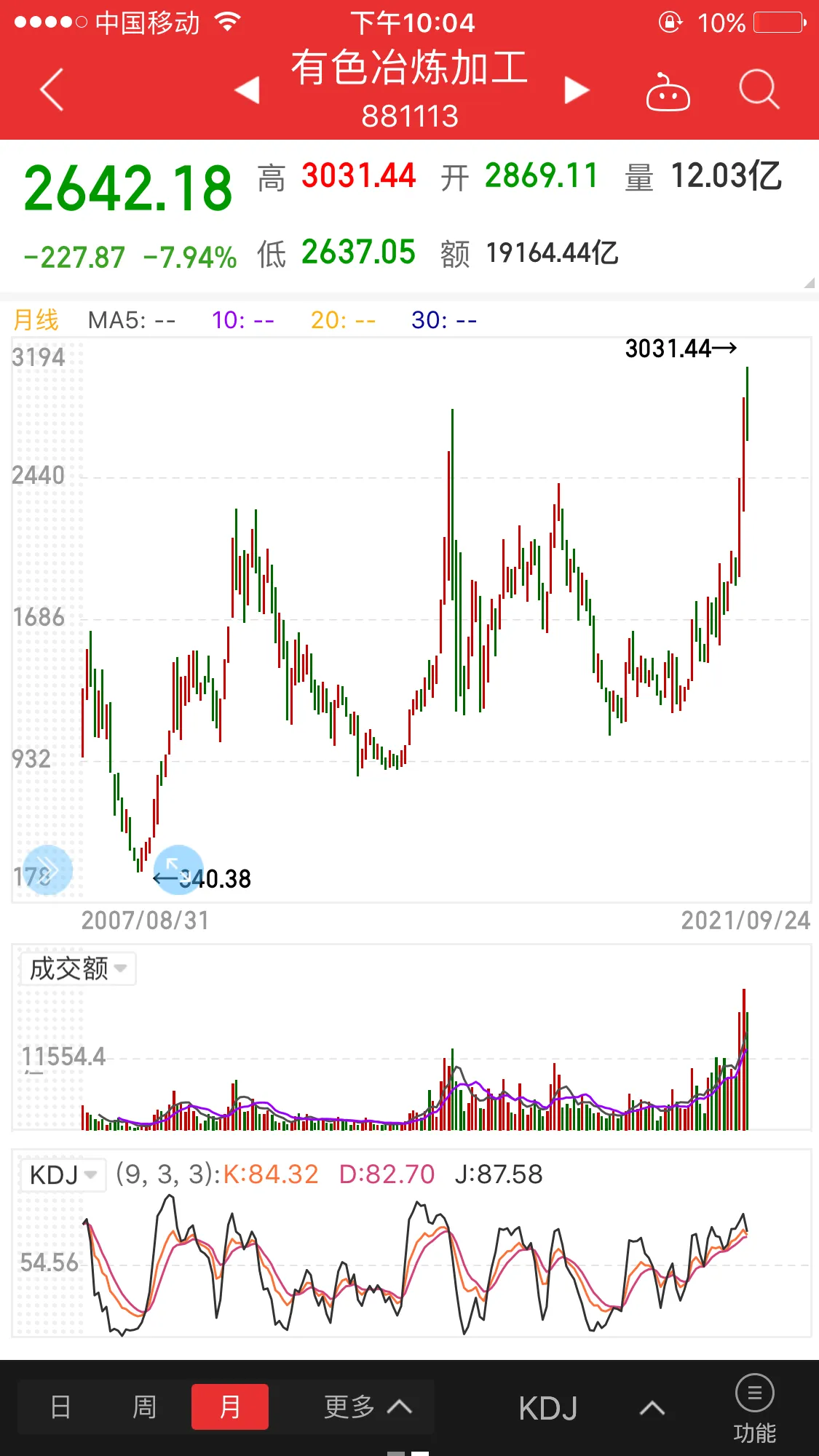This screenshot has width=819, height=1456.
Task: Expand quote details with the corner triangle
Action: point(809,283)
